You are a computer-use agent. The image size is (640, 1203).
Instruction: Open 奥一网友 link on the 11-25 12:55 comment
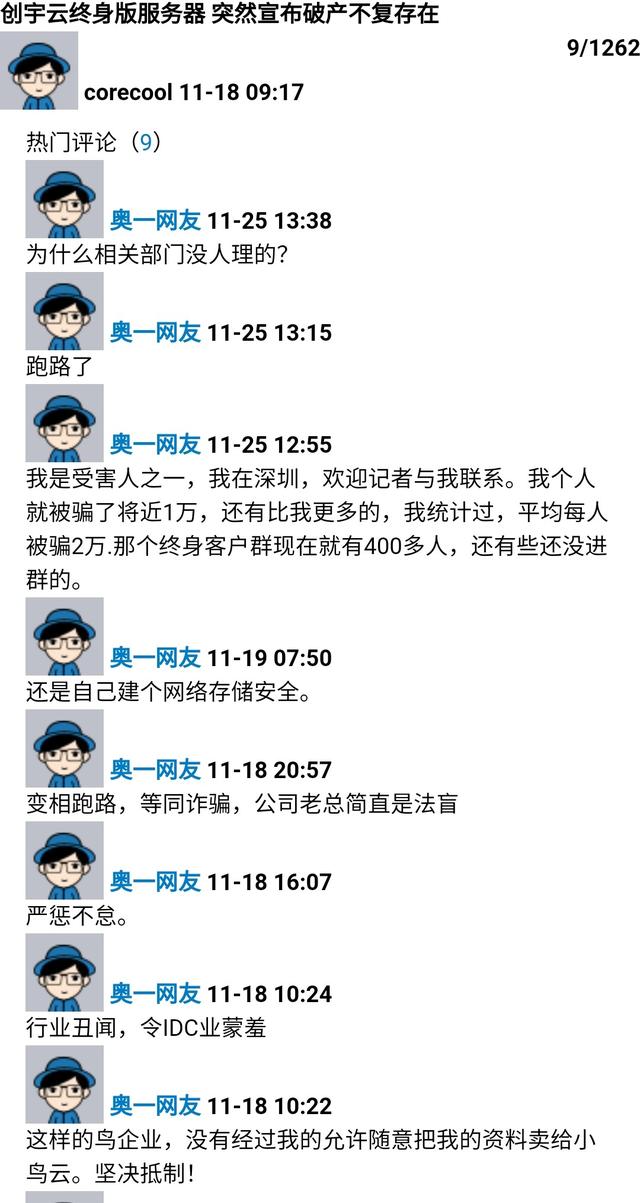(155, 444)
